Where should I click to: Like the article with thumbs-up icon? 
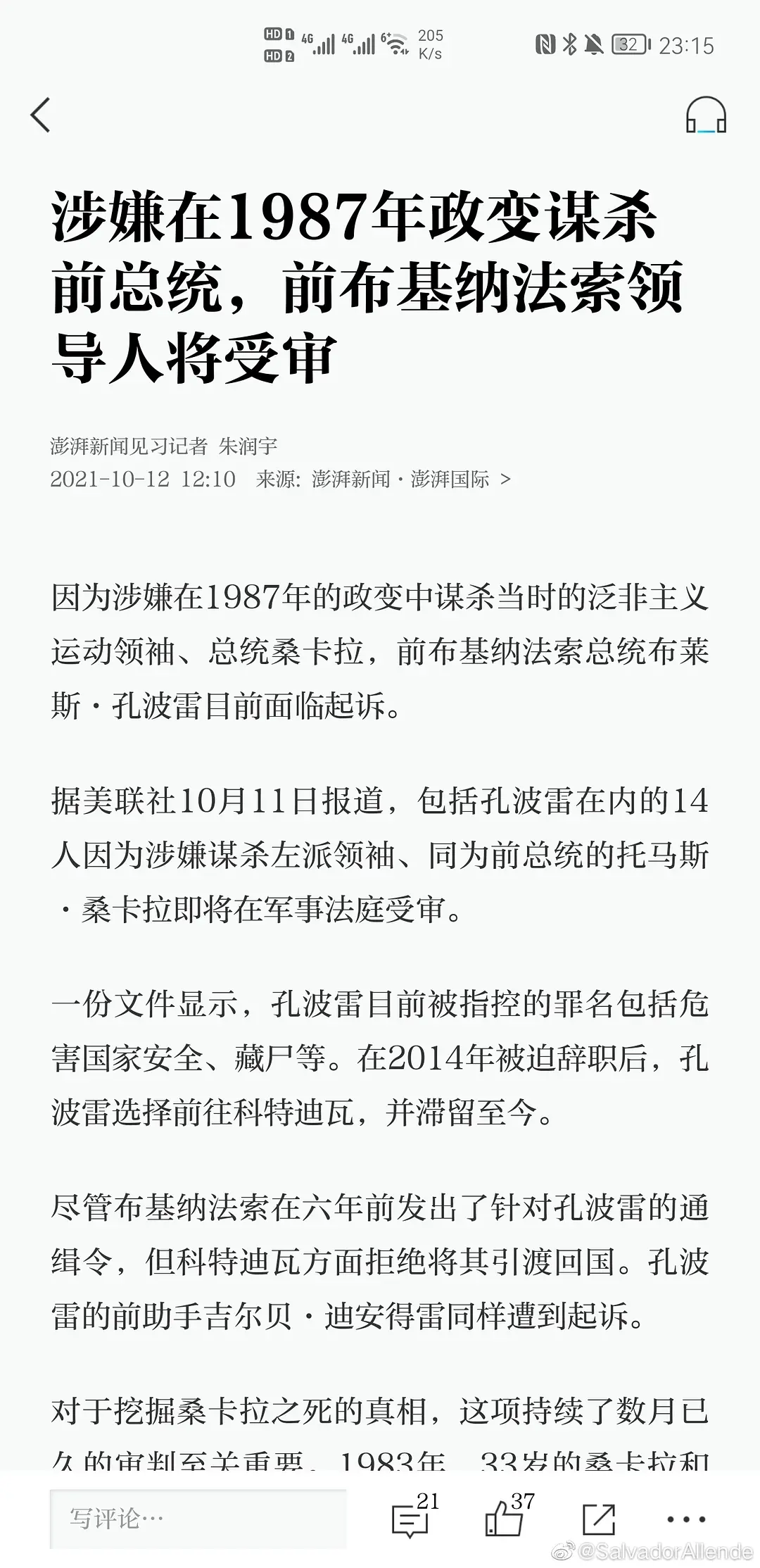pyautogui.click(x=506, y=1518)
